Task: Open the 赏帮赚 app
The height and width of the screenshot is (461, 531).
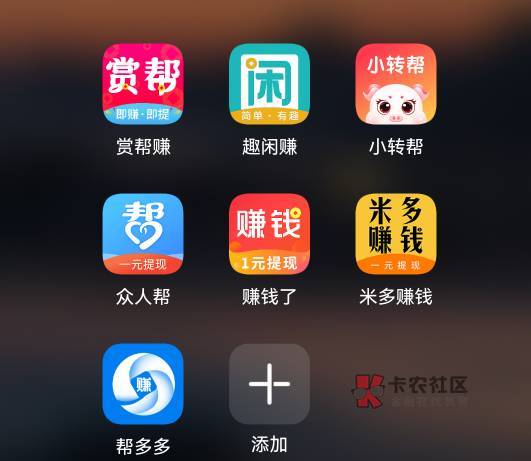Action: (143, 84)
